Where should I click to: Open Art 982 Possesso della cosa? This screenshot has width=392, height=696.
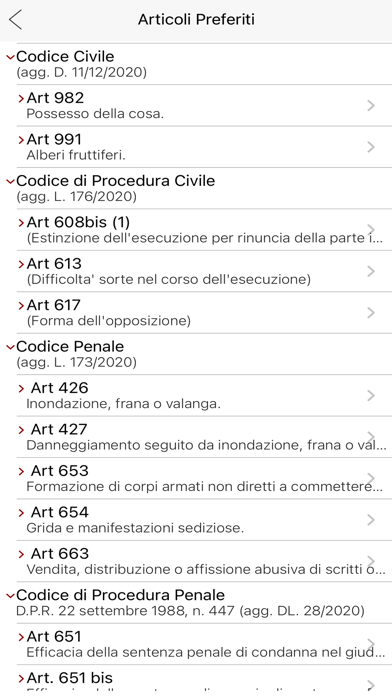click(x=204, y=105)
